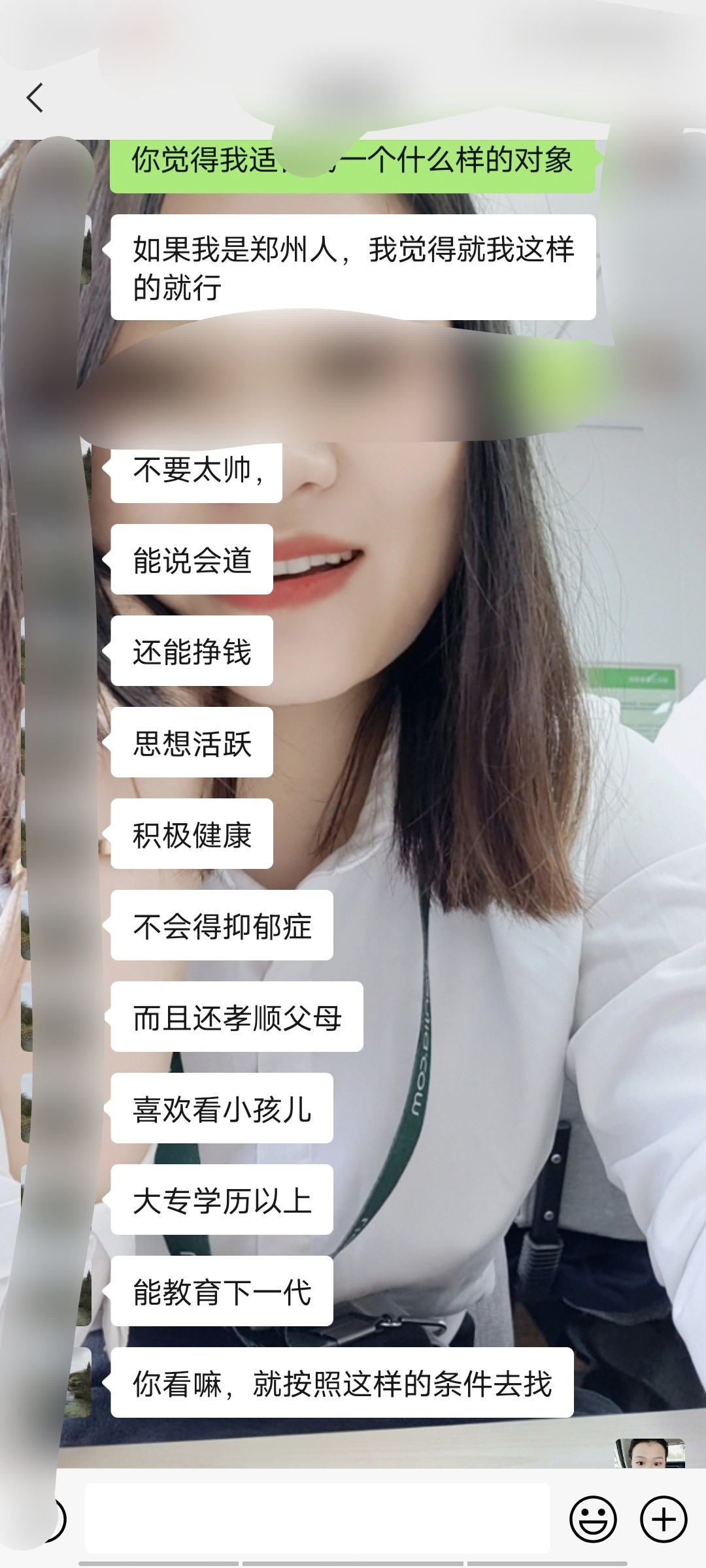
Task: Open the plus attachment menu
Action: [x=664, y=1519]
